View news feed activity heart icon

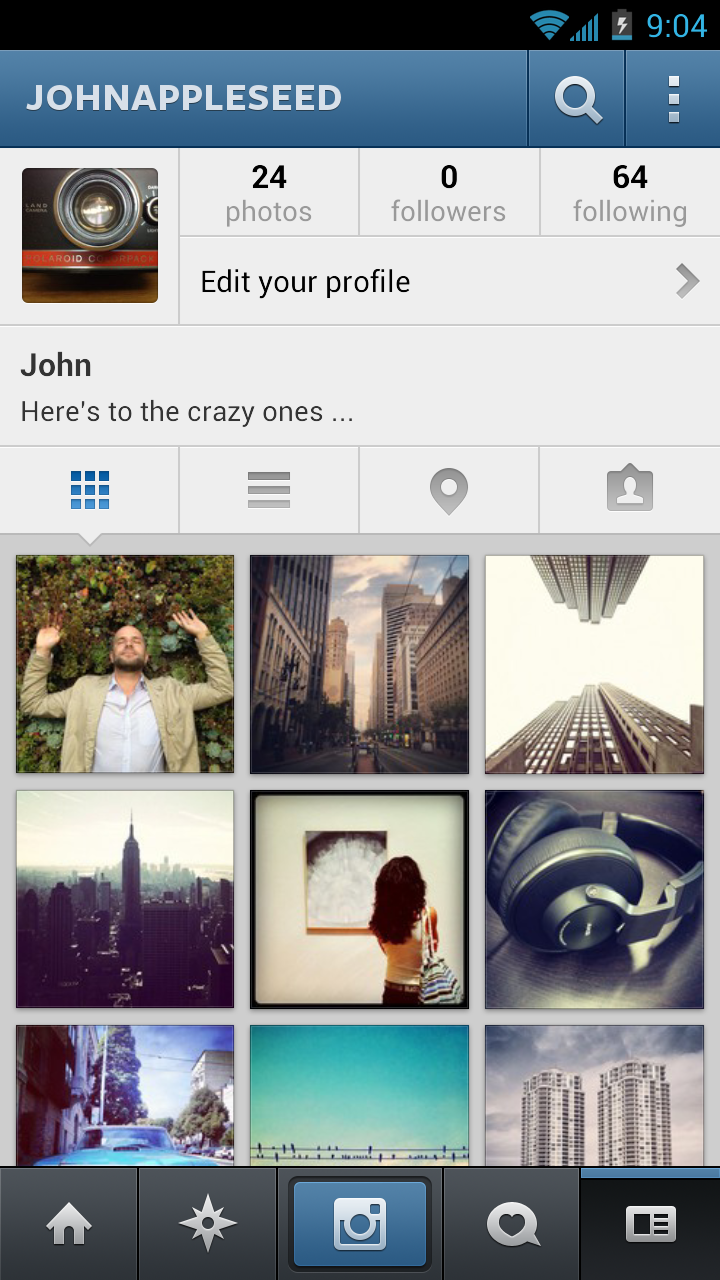coord(512,1222)
